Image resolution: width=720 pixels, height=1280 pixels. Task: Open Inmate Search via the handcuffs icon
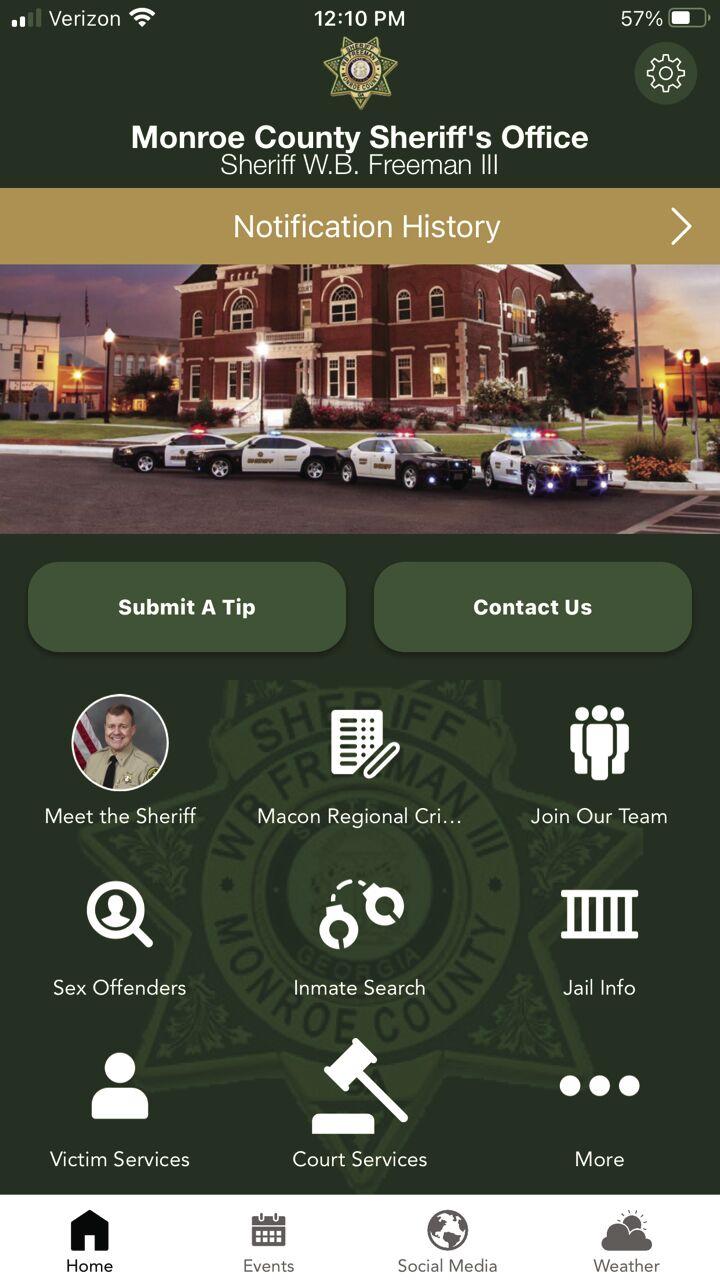click(x=360, y=913)
